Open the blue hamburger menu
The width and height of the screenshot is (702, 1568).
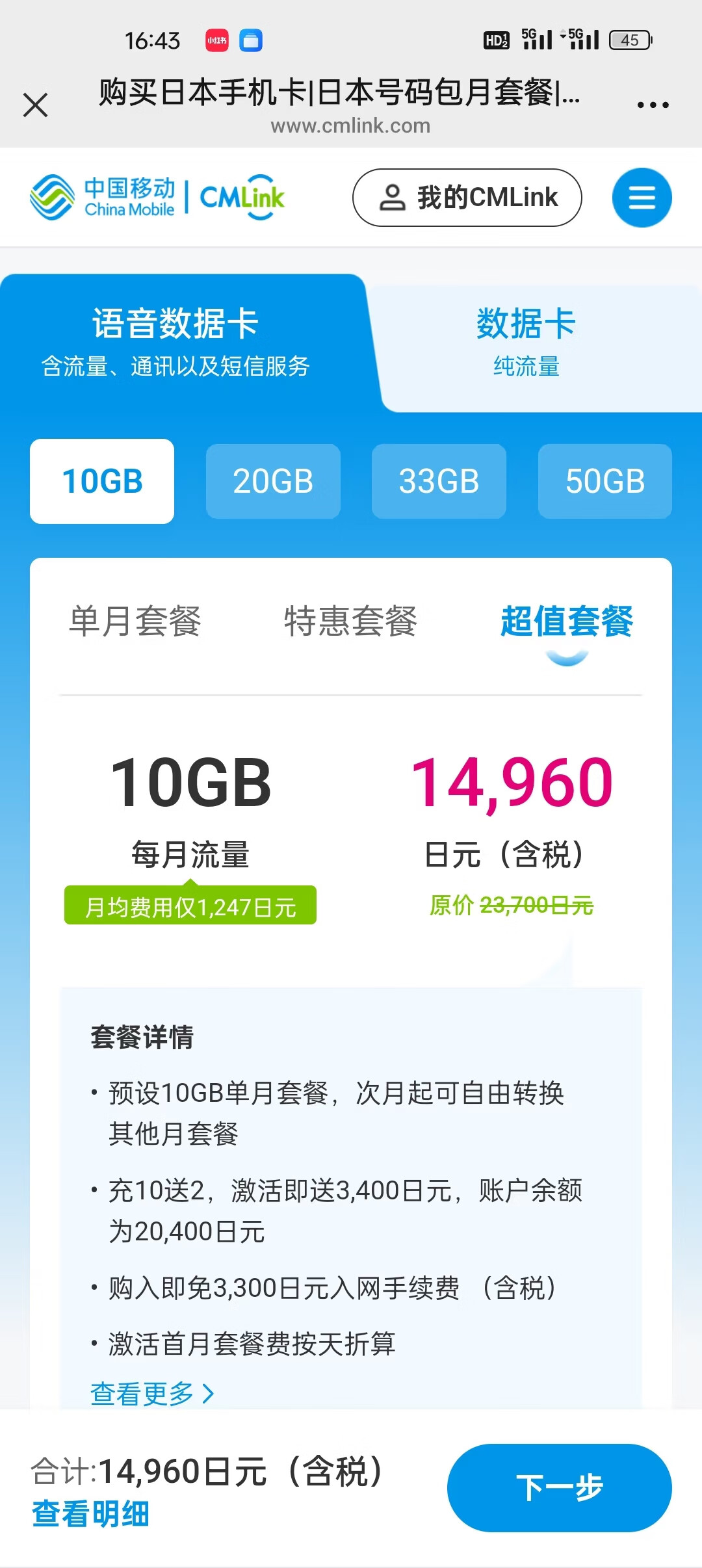click(x=642, y=198)
